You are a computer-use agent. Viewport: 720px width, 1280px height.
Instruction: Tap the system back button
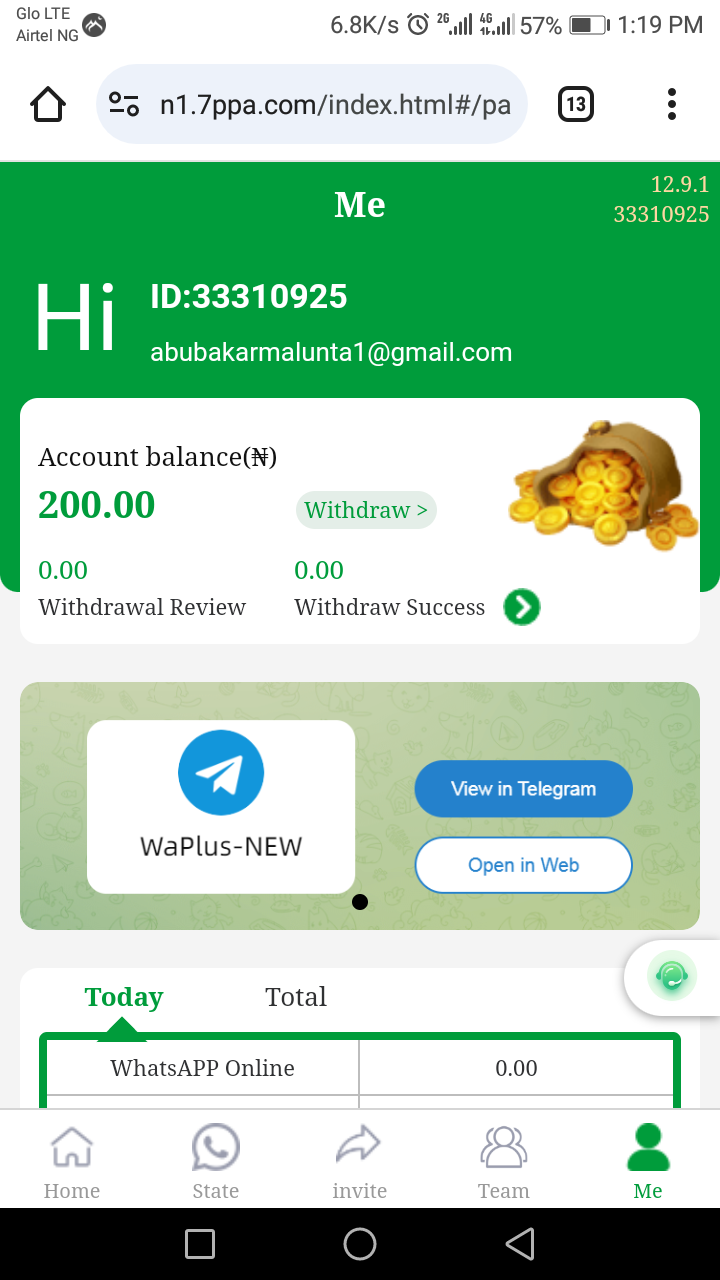coord(519,1244)
